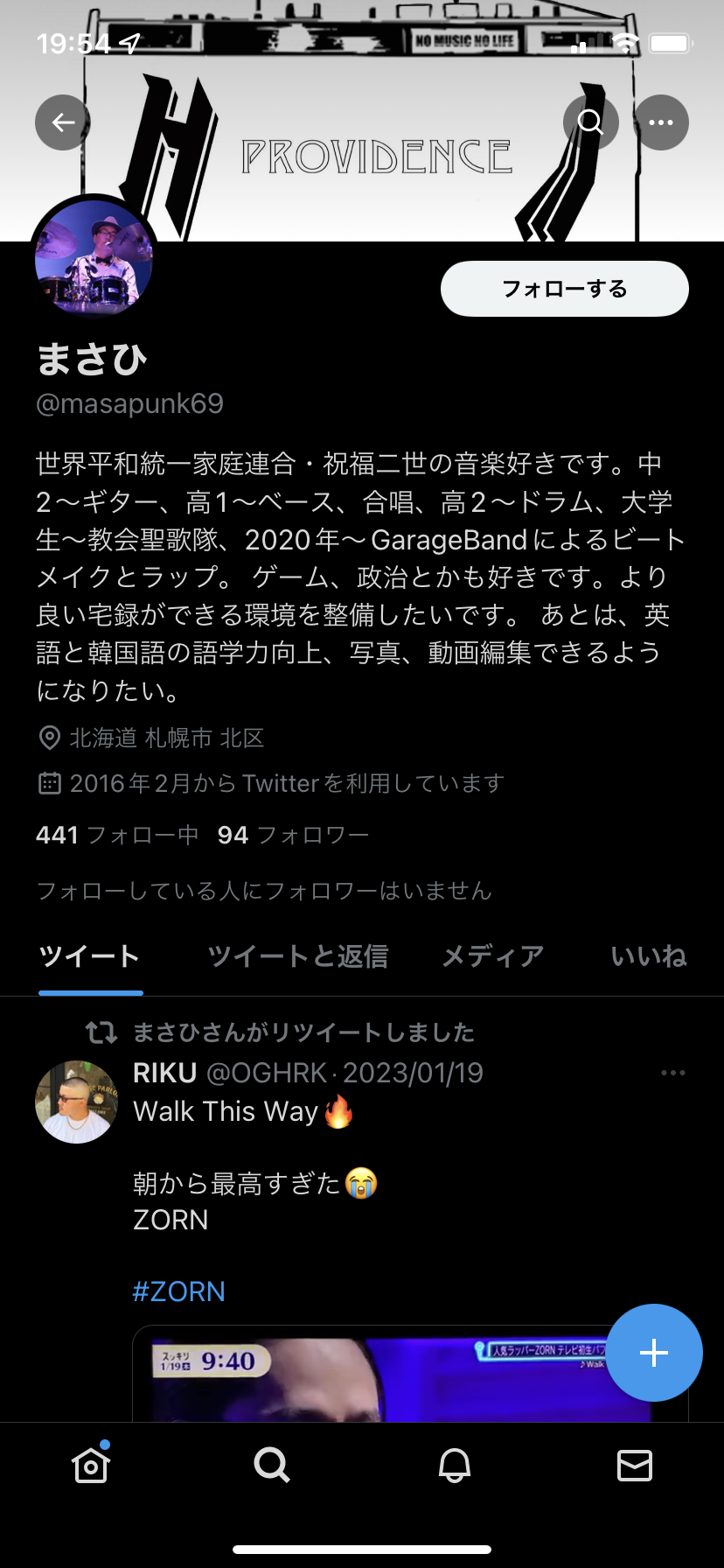Viewport: 724px width, 1568px height.
Task: Go back using the arrow button
Action: (63, 122)
